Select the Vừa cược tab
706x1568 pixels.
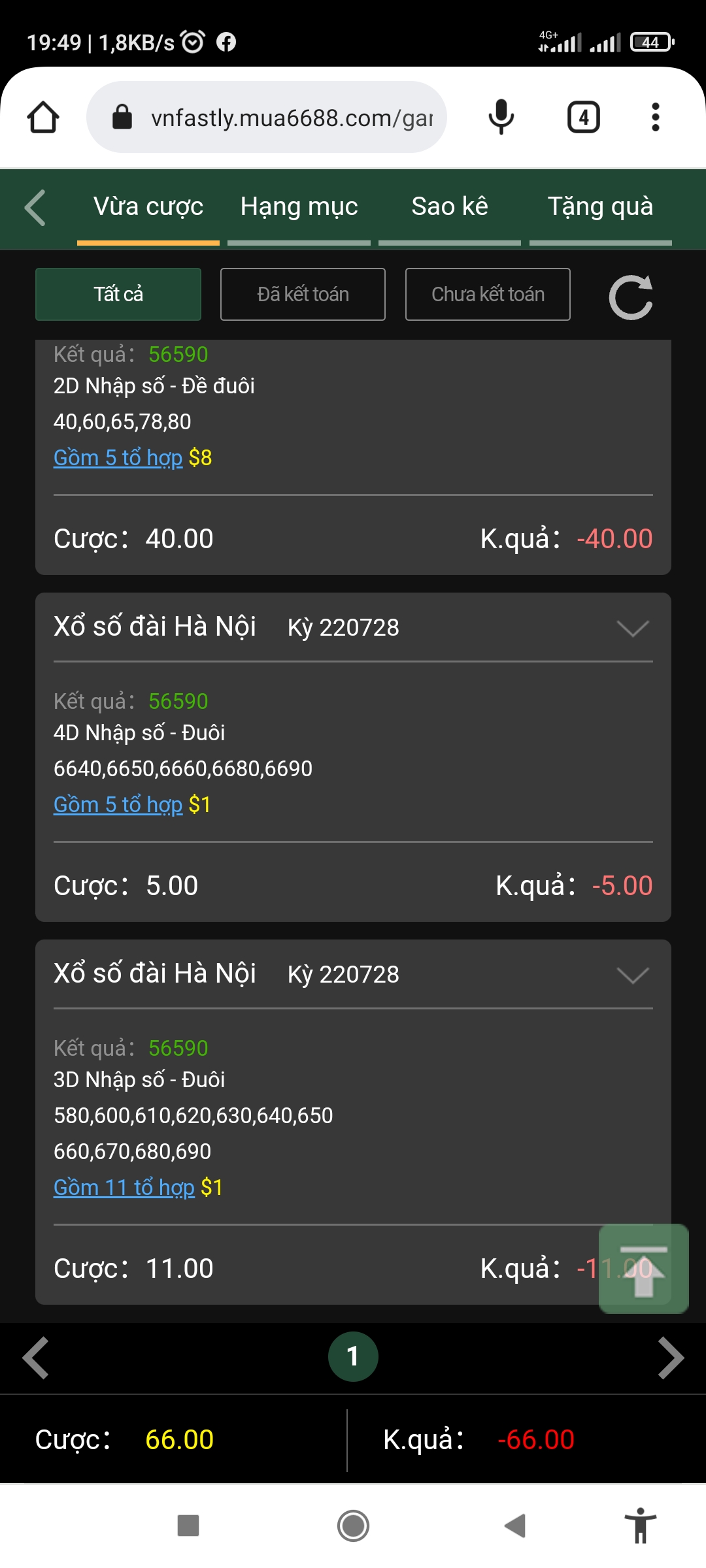click(x=148, y=206)
